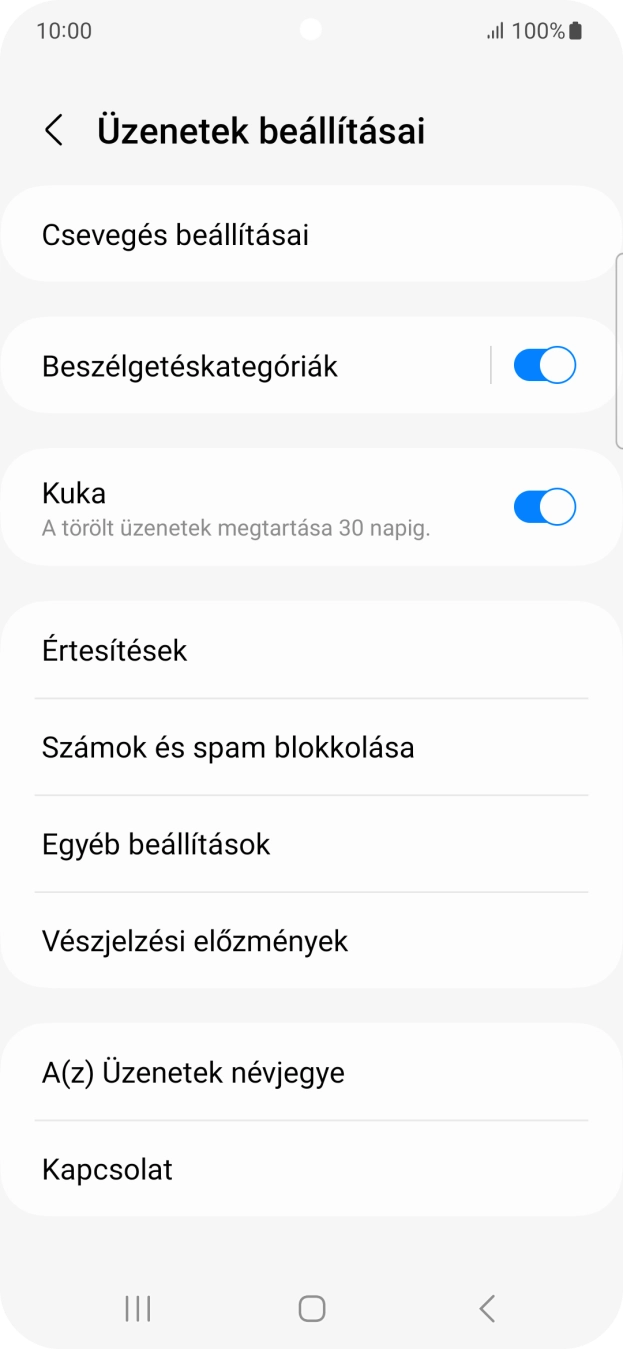The image size is (623, 1349).
Task: Open Csevegés beállításai
Action: click(x=311, y=235)
